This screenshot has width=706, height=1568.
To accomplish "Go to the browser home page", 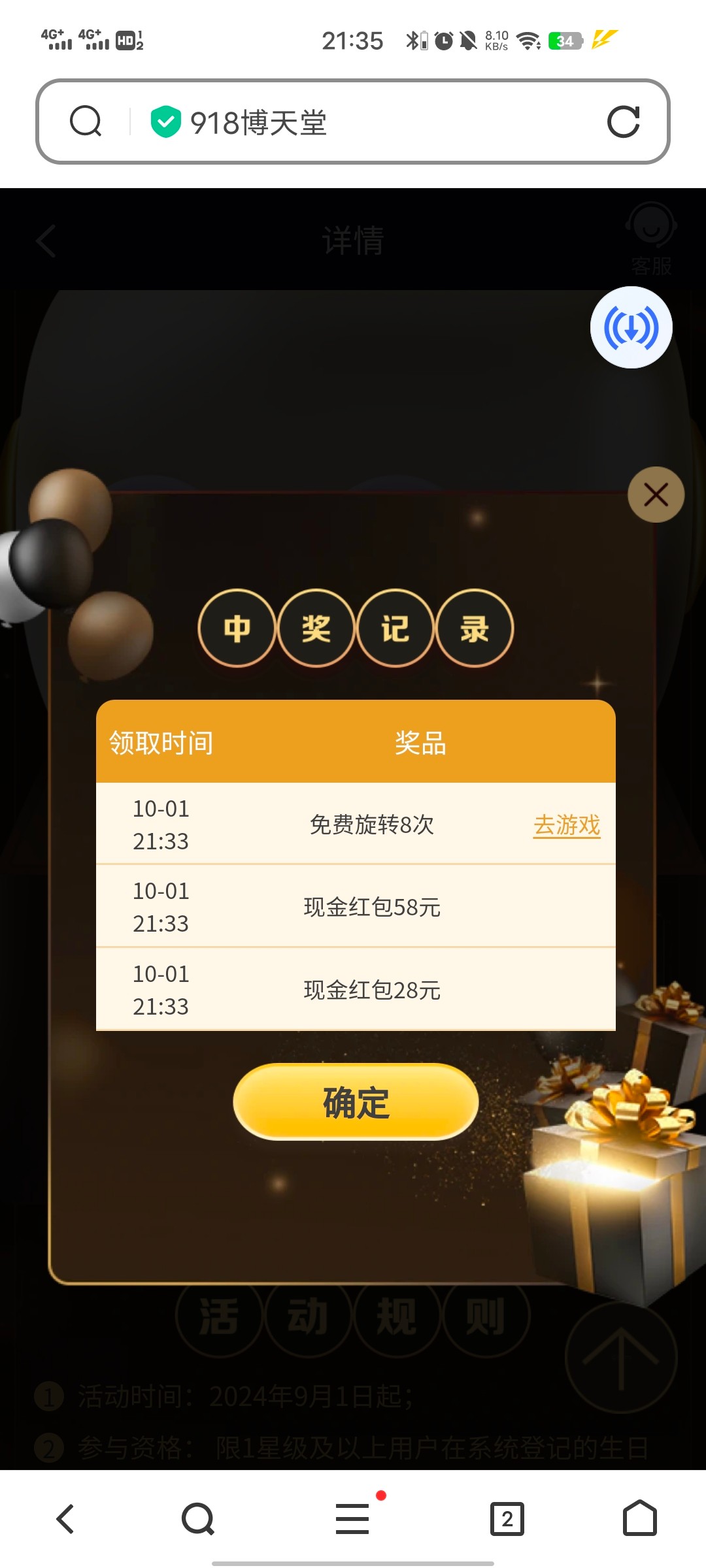I will click(x=639, y=1519).
